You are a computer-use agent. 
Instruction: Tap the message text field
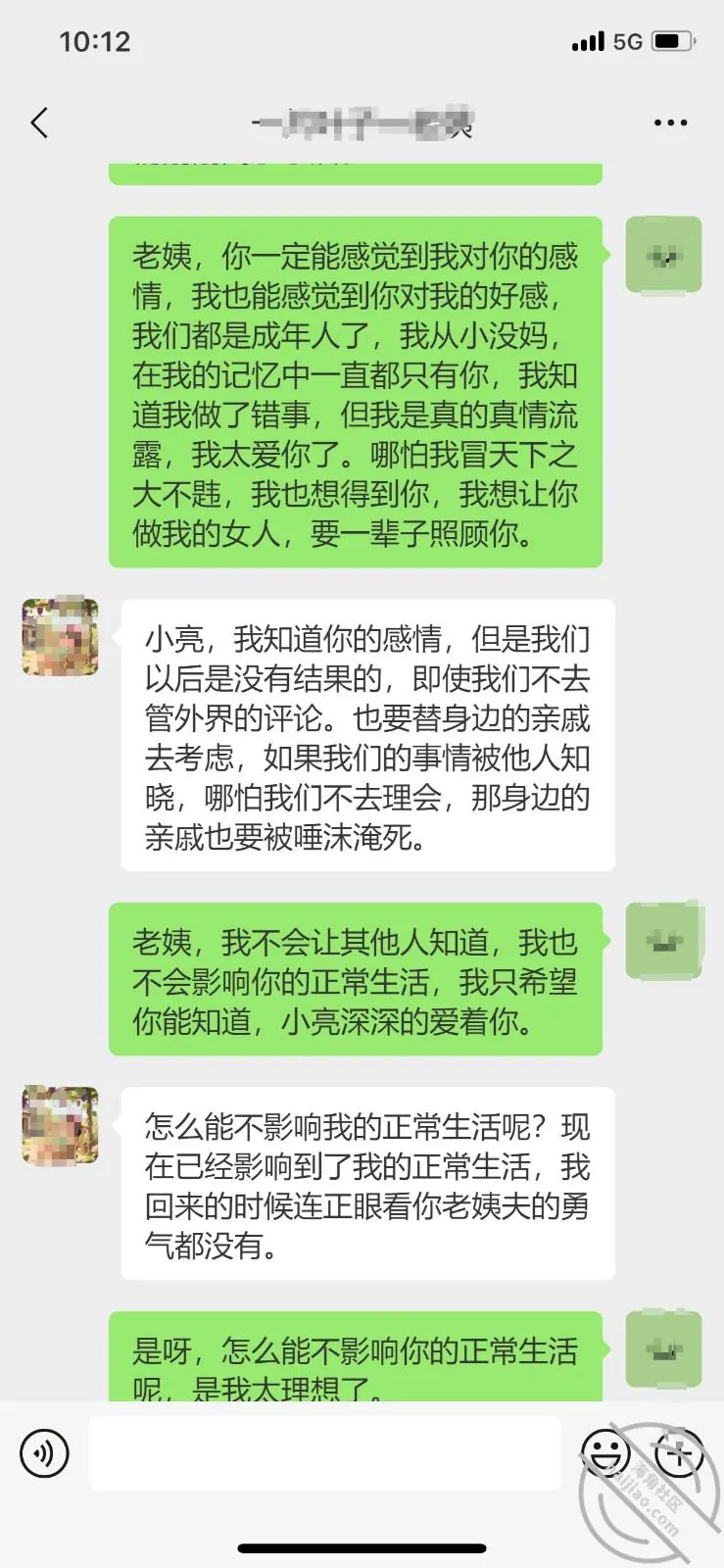click(325, 1453)
